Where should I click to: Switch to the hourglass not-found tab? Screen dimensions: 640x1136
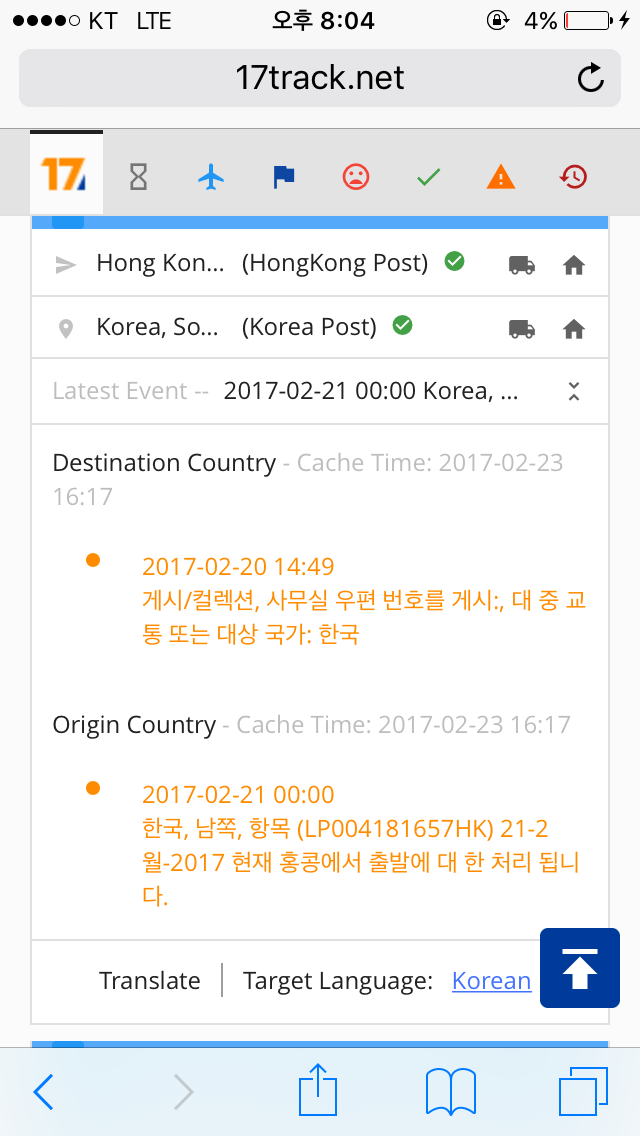[x=139, y=178]
